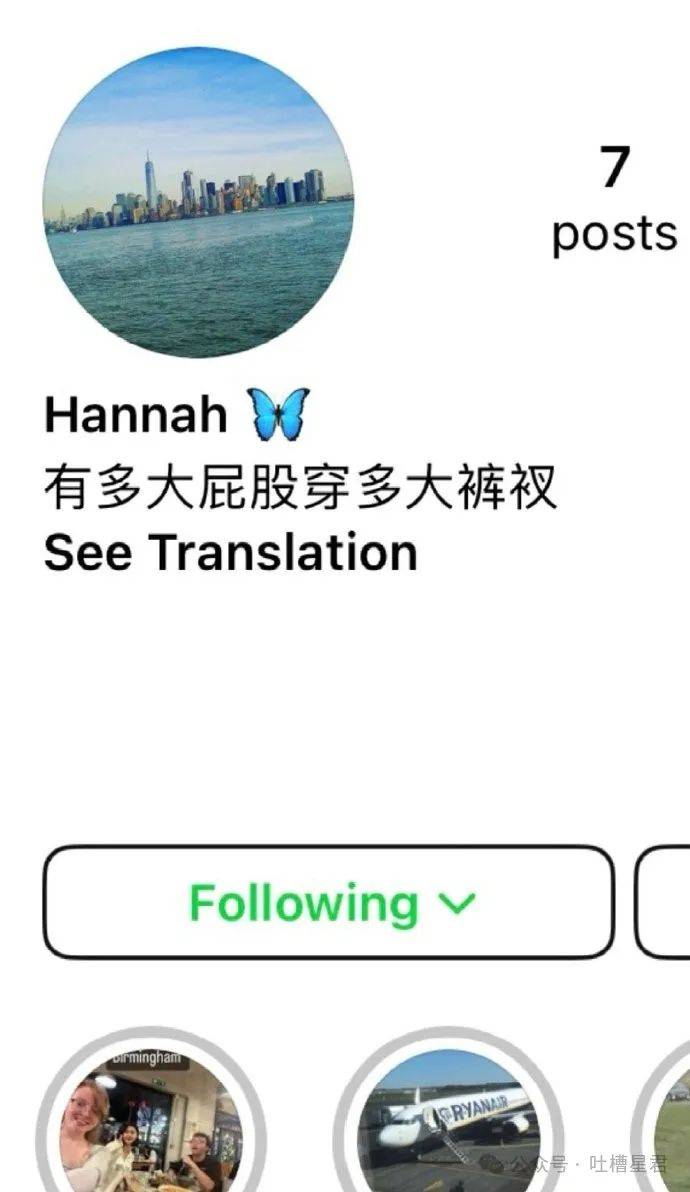Open Hannah's skyline profile picture
The image size is (690, 1192).
(198, 202)
